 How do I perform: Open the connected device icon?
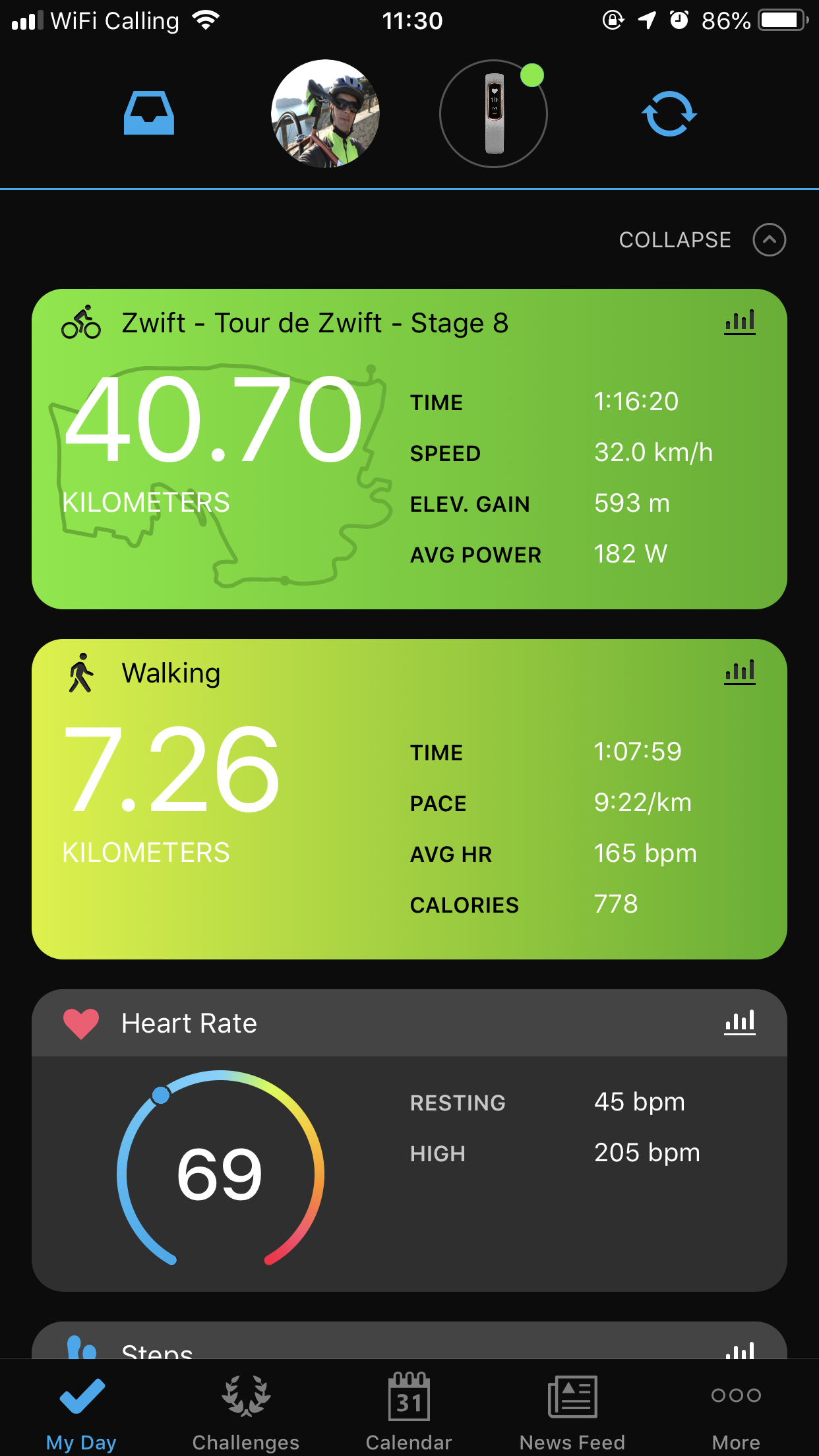[x=493, y=113]
